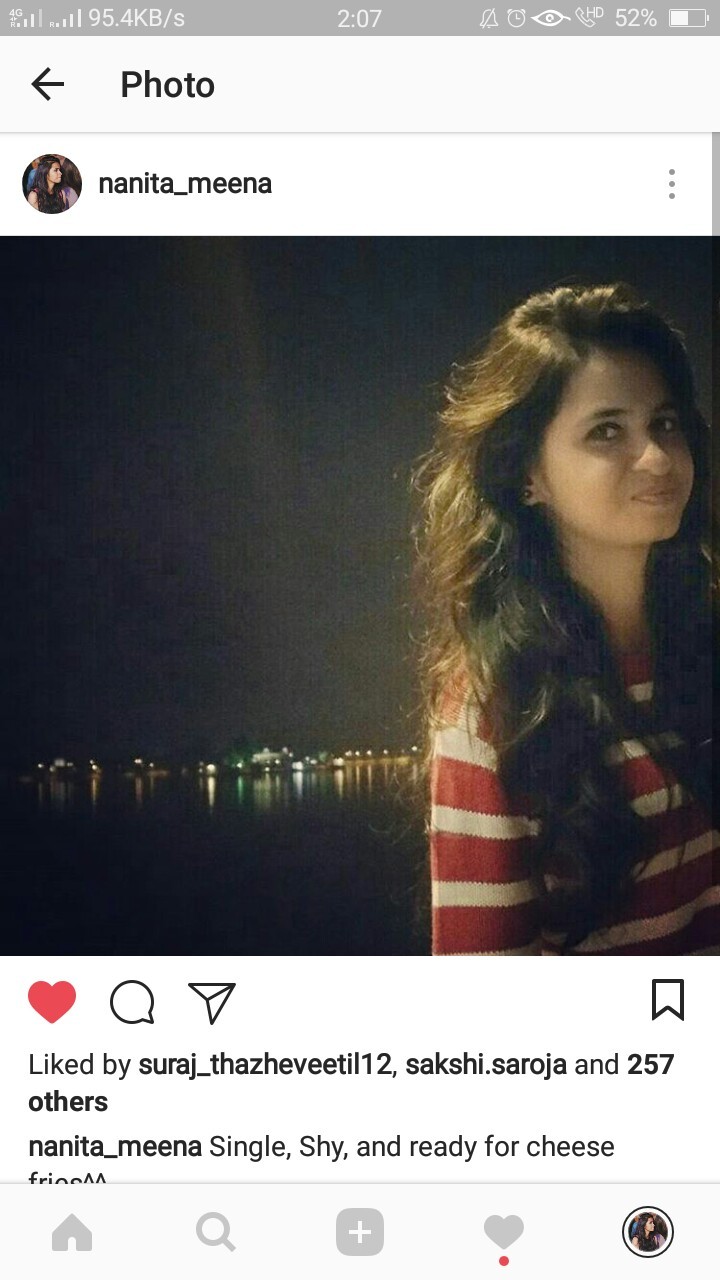720x1280 pixels.
Task: Switch to the Search tab
Action: pyautogui.click(x=215, y=1232)
